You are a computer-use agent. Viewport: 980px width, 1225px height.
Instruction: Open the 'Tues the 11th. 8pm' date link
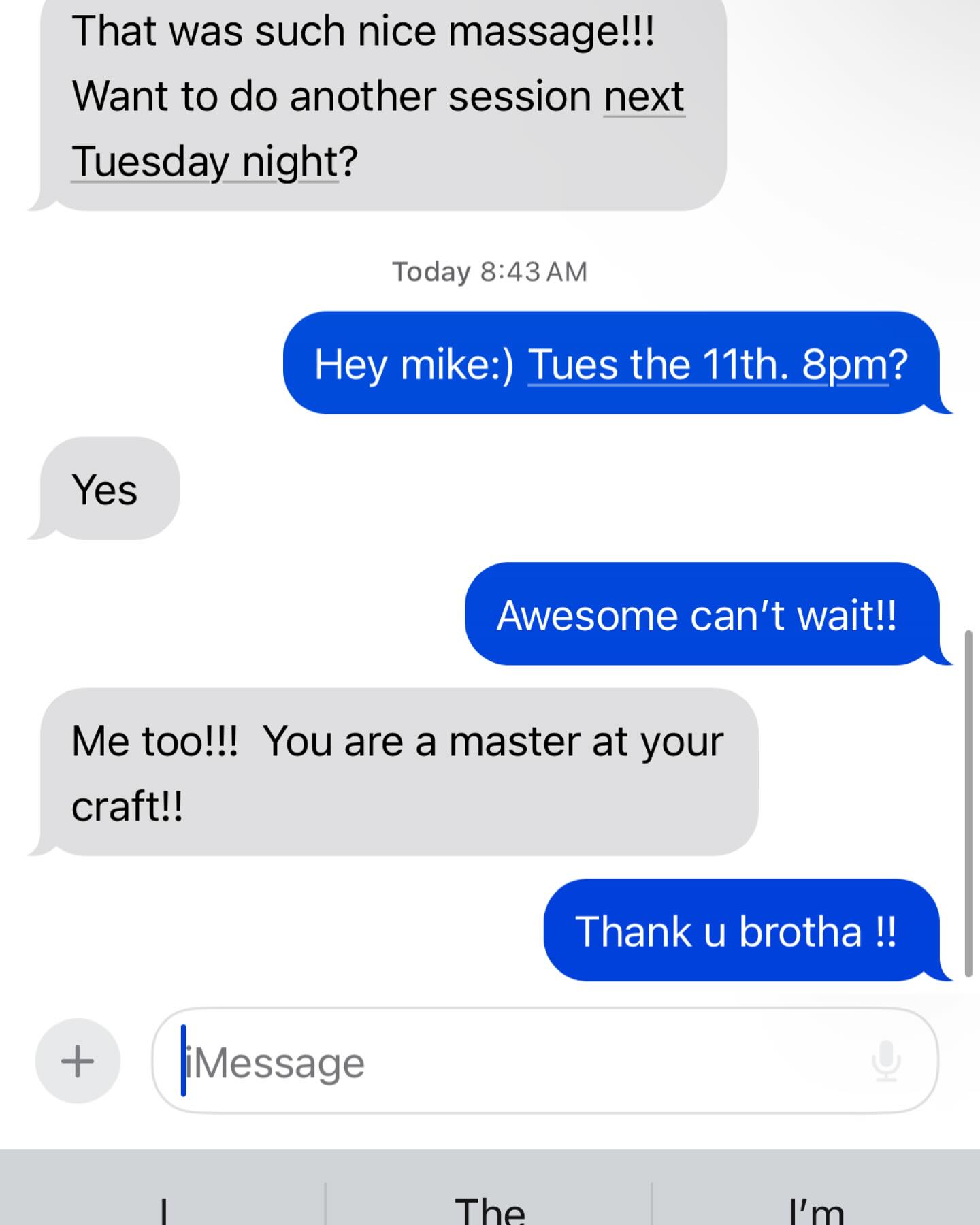[x=708, y=365]
